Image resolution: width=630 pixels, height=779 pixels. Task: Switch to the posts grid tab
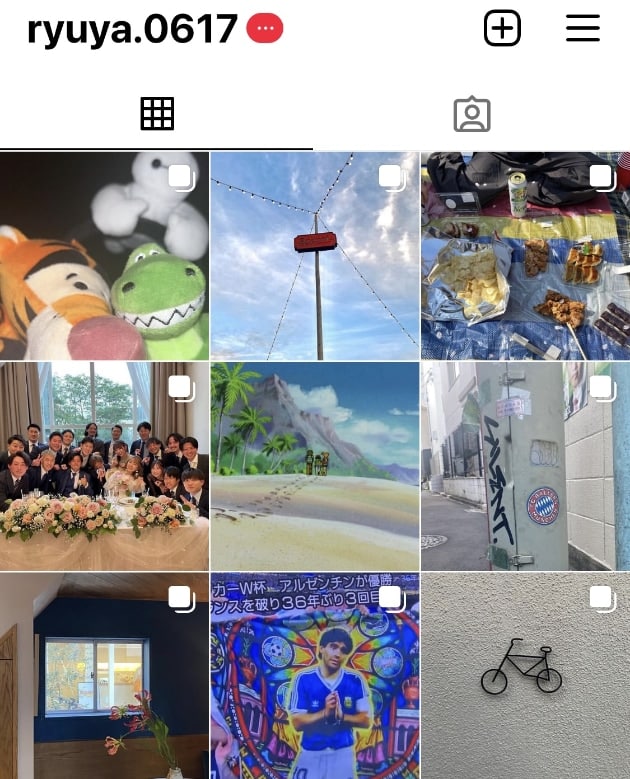pos(157,114)
